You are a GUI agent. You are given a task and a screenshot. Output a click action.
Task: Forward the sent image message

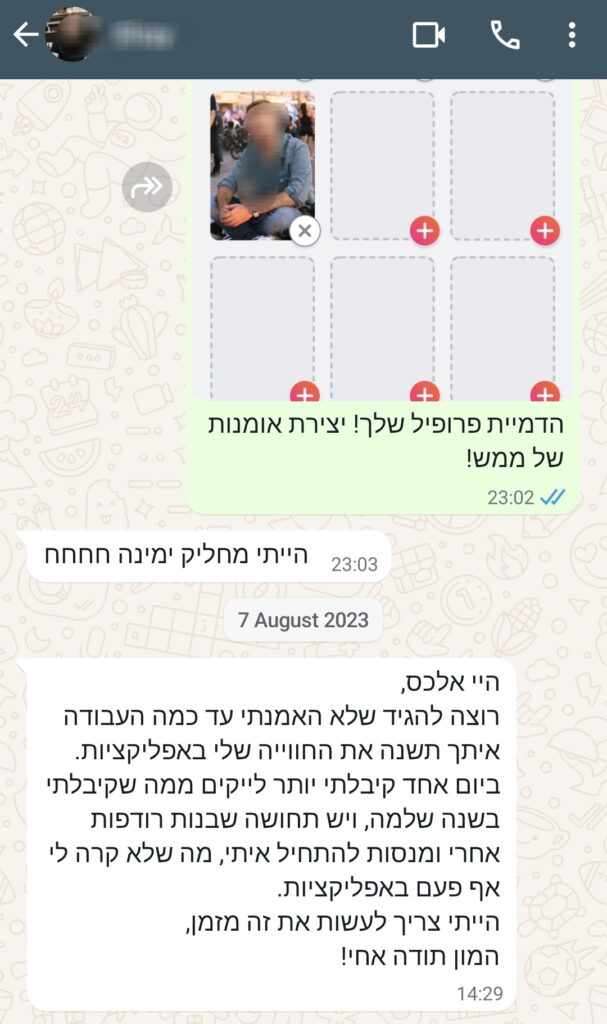147,187
